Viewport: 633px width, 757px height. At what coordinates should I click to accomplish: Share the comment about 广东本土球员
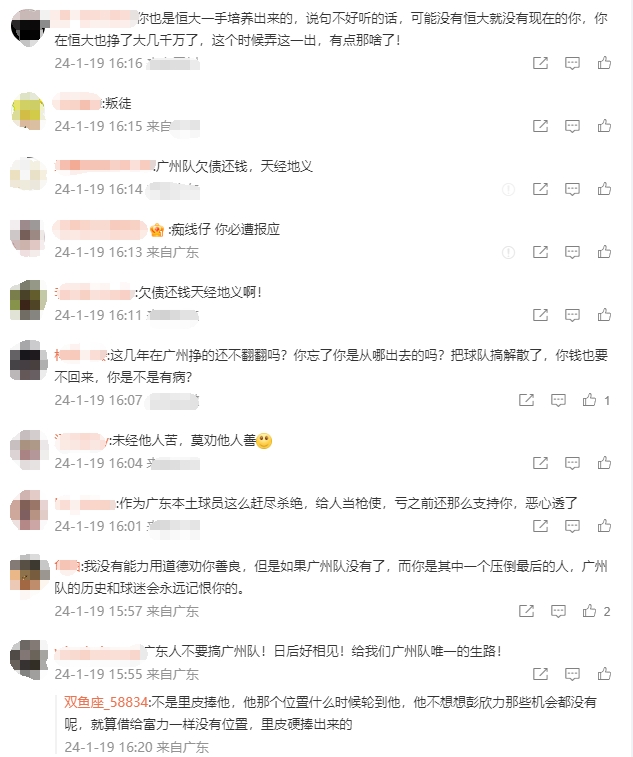click(540, 525)
